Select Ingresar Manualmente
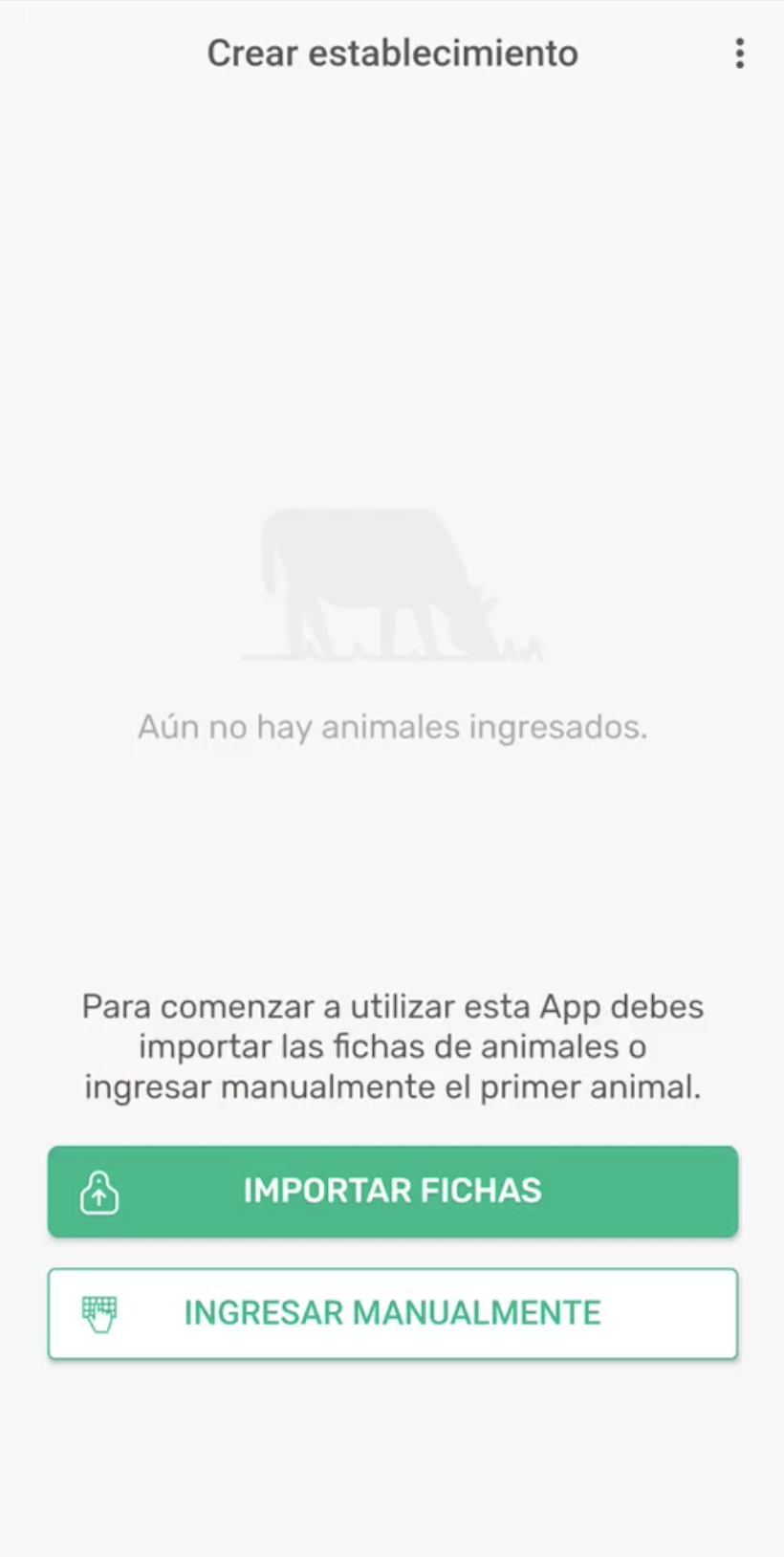Screen dimensions: 784x1557 [x=393, y=1313]
